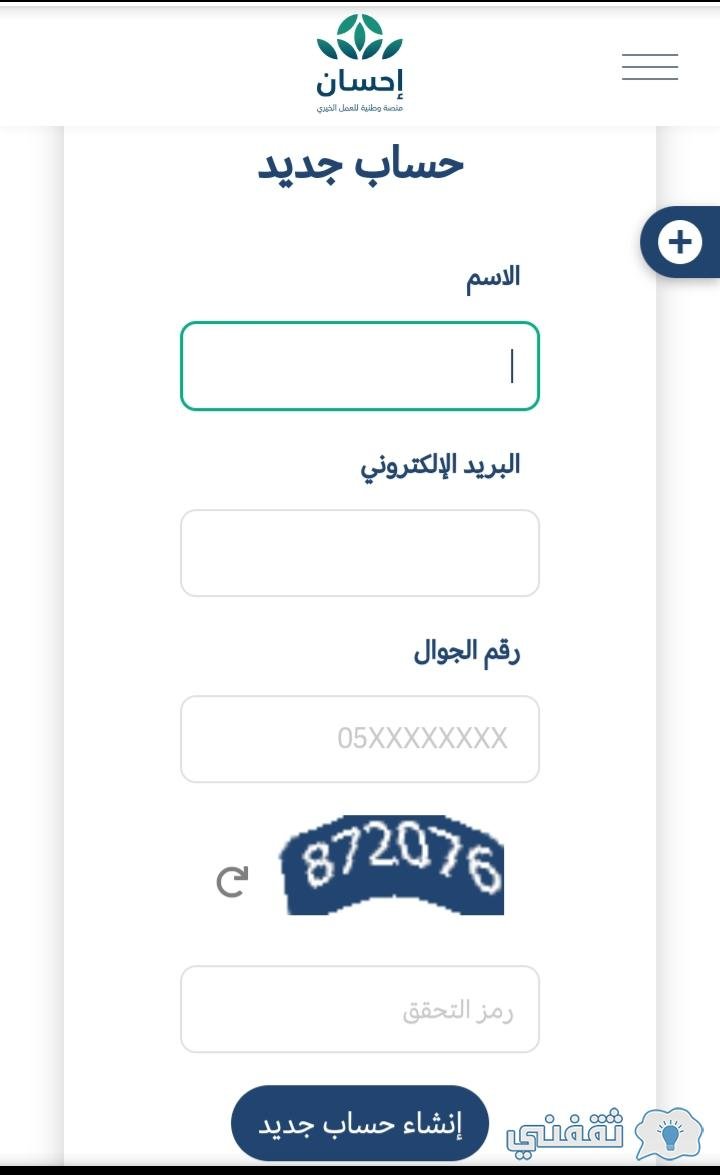Tap the floating plus button
This screenshot has height=1175, width=720.
pyautogui.click(x=680, y=242)
